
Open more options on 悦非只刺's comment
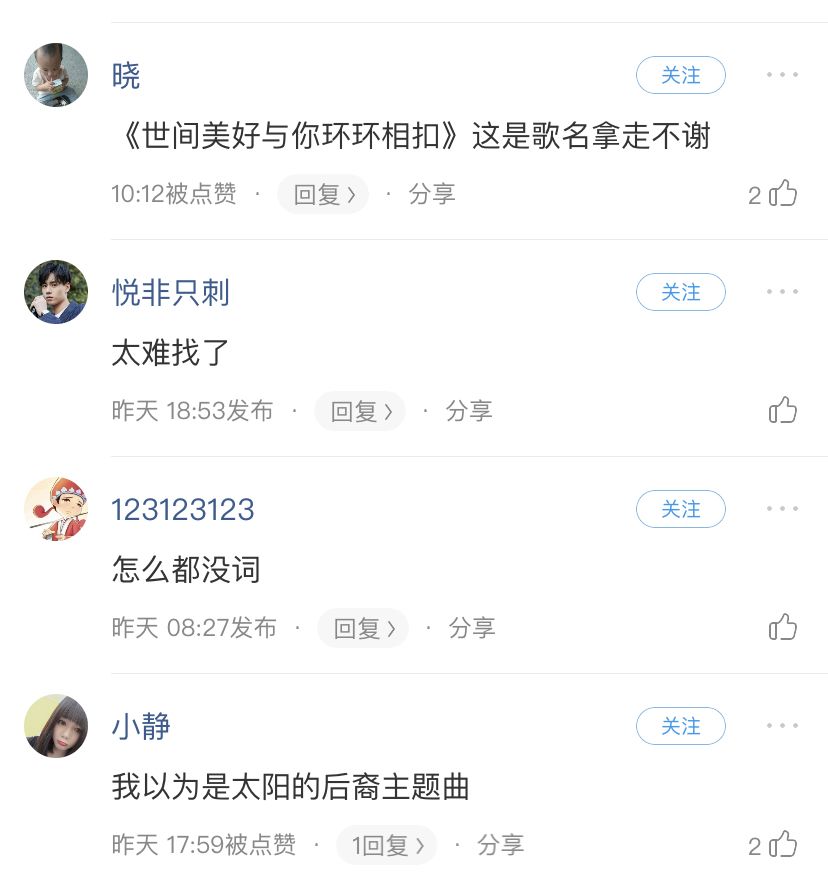click(x=782, y=292)
